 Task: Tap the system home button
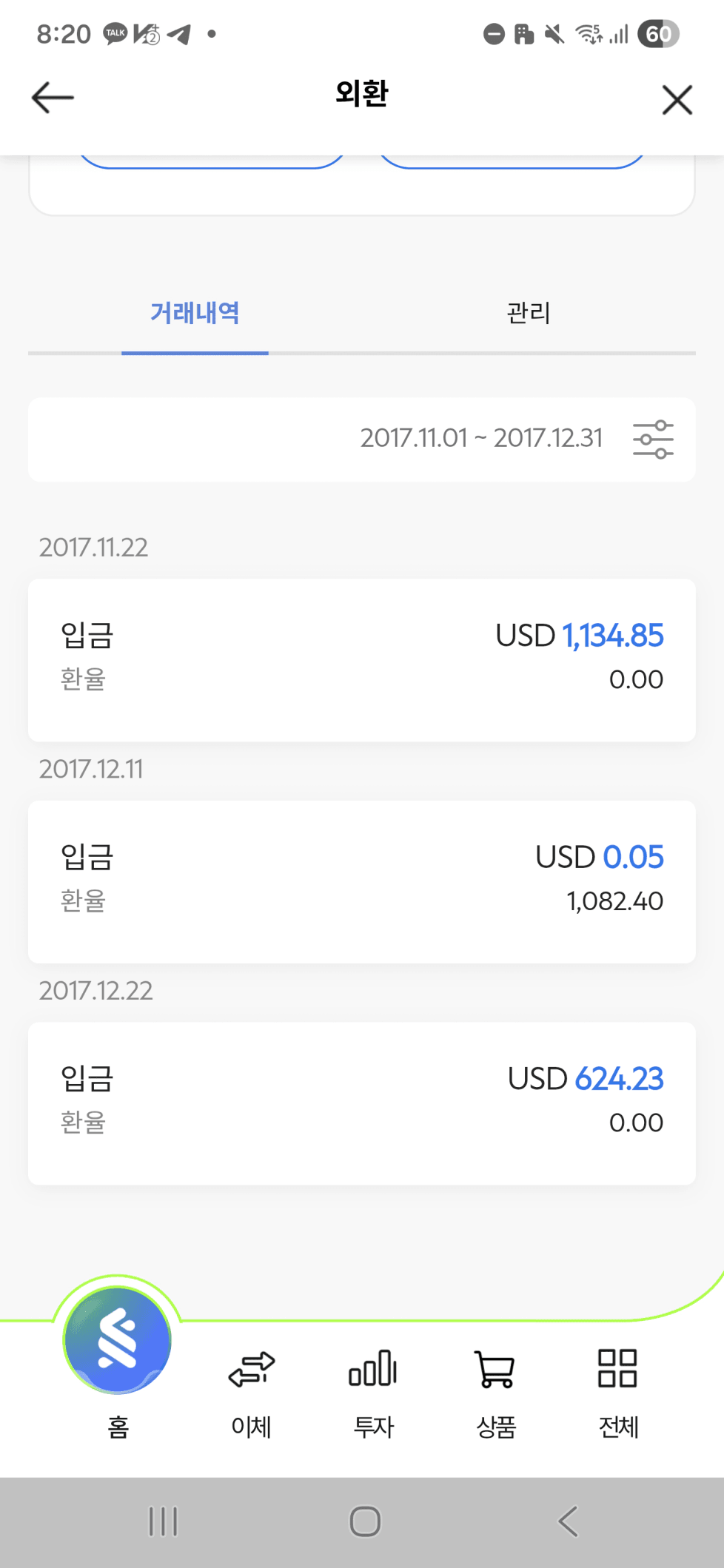pyautogui.click(x=365, y=1521)
